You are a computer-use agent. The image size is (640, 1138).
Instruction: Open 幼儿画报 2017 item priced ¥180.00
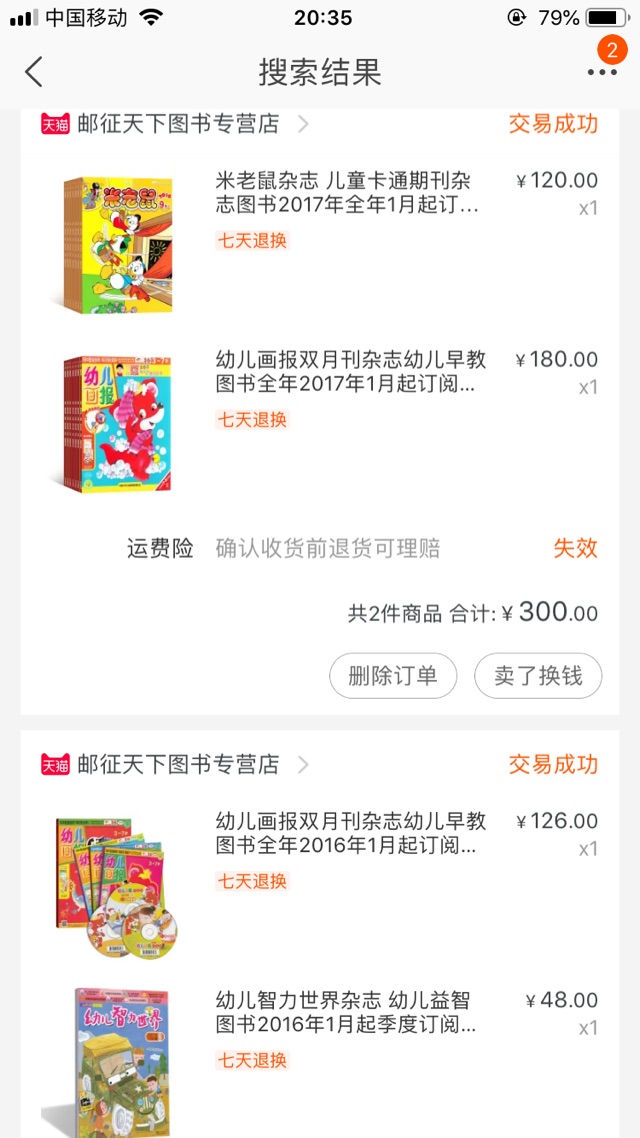click(x=350, y=373)
